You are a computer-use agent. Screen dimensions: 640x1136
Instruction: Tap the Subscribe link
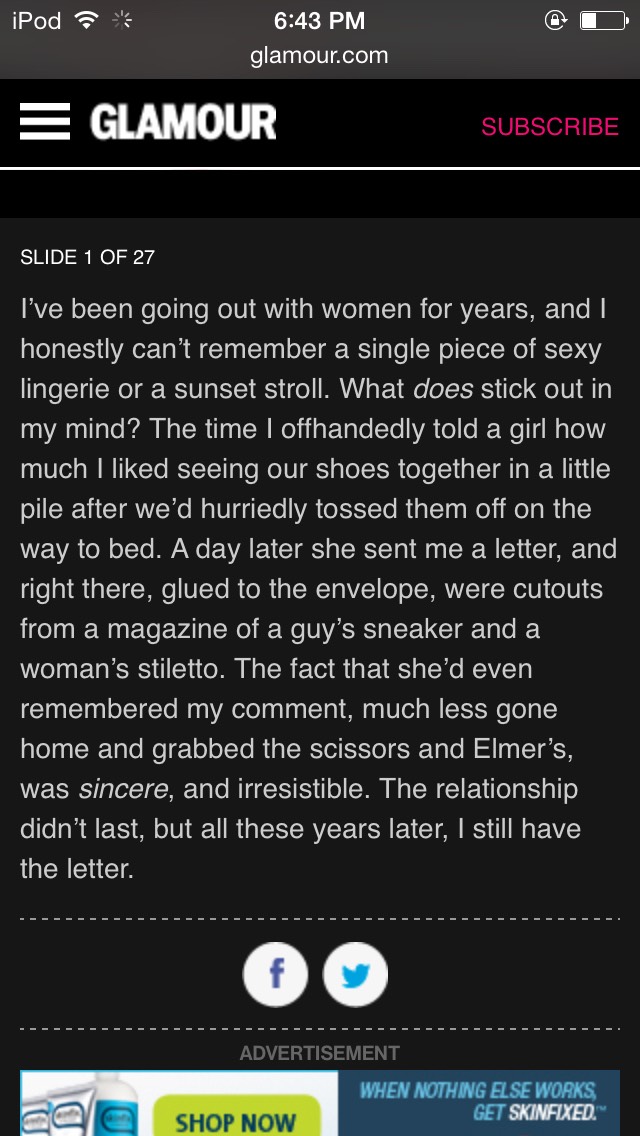click(x=549, y=126)
